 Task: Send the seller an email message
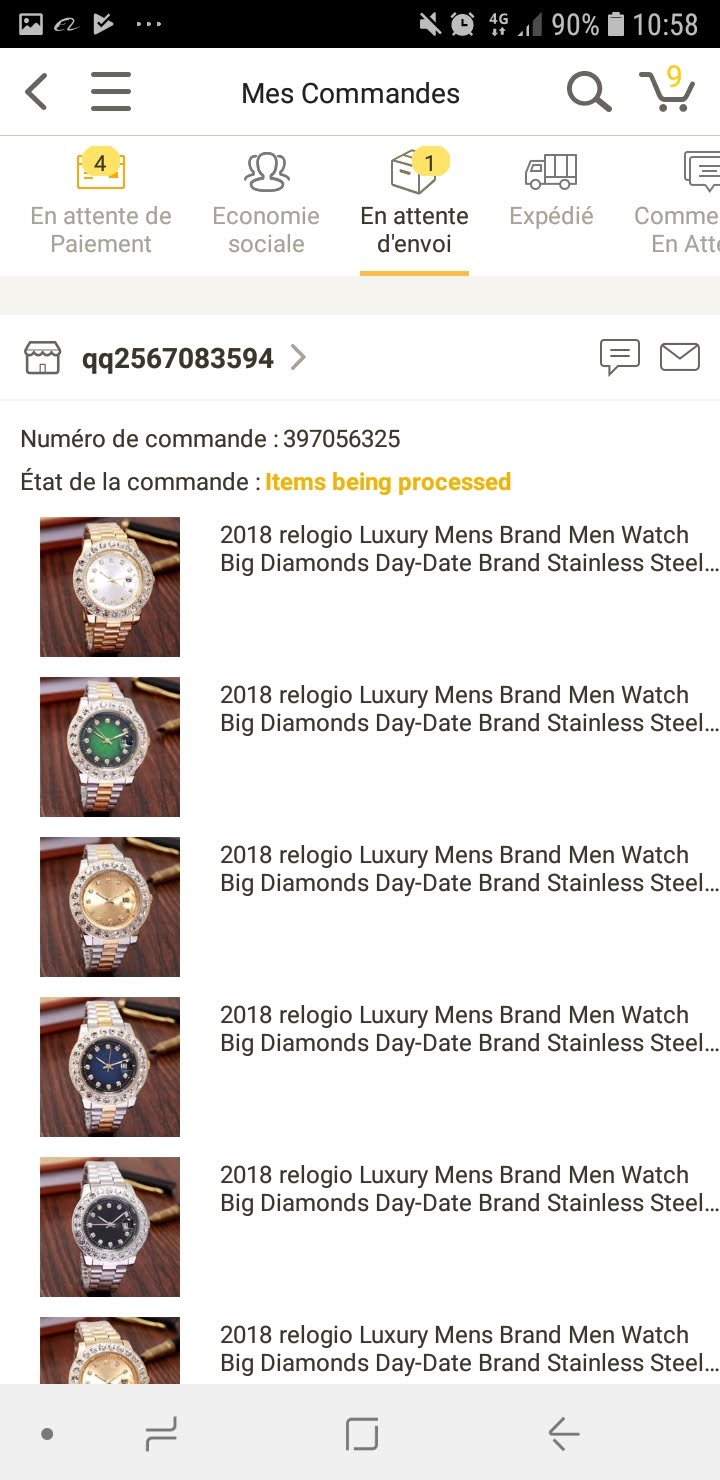pyautogui.click(x=680, y=357)
